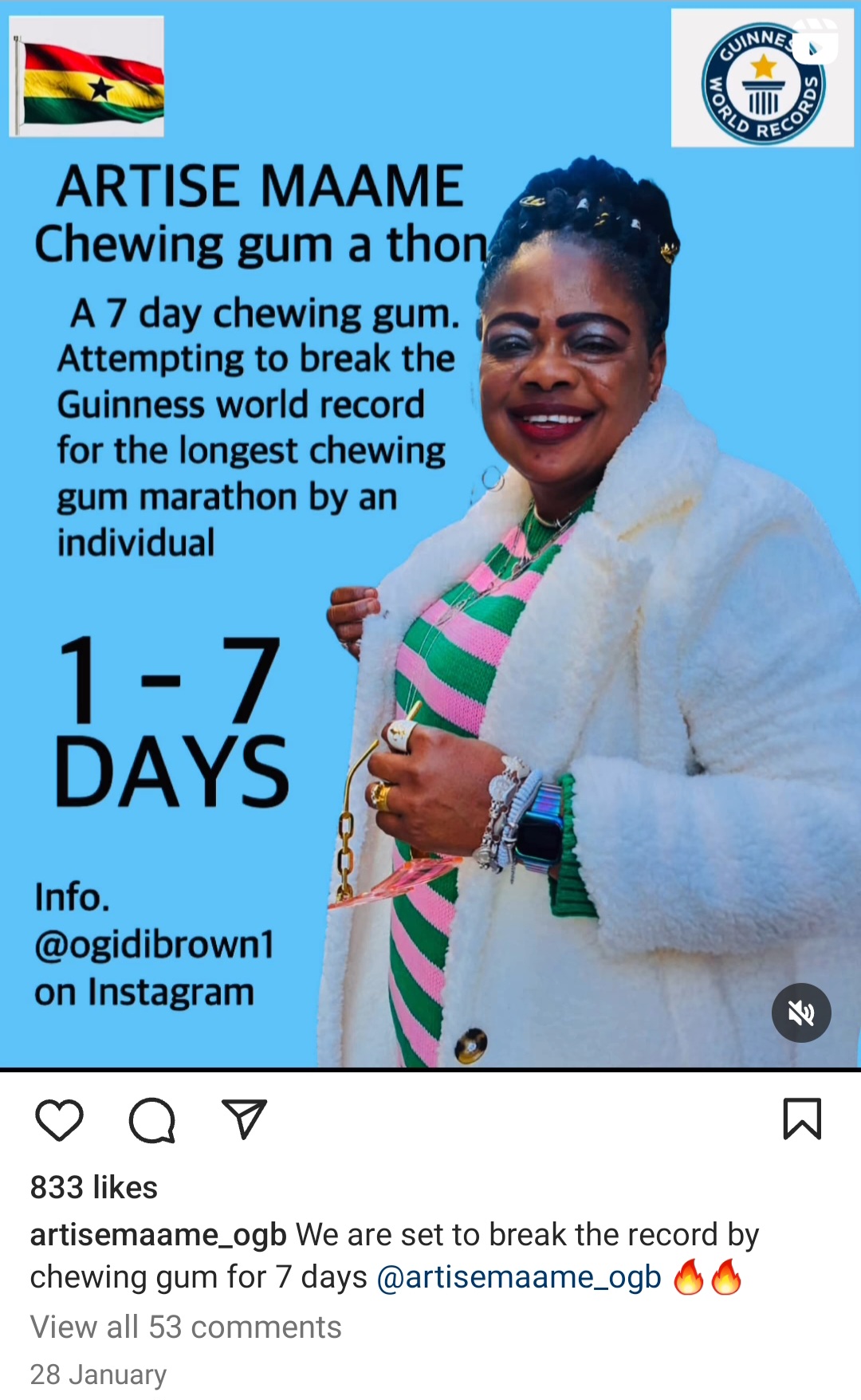The height and width of the screenshot is (1400, 861).
Task: Open the chewing gum marathon reel
Action: coord(431,558)
